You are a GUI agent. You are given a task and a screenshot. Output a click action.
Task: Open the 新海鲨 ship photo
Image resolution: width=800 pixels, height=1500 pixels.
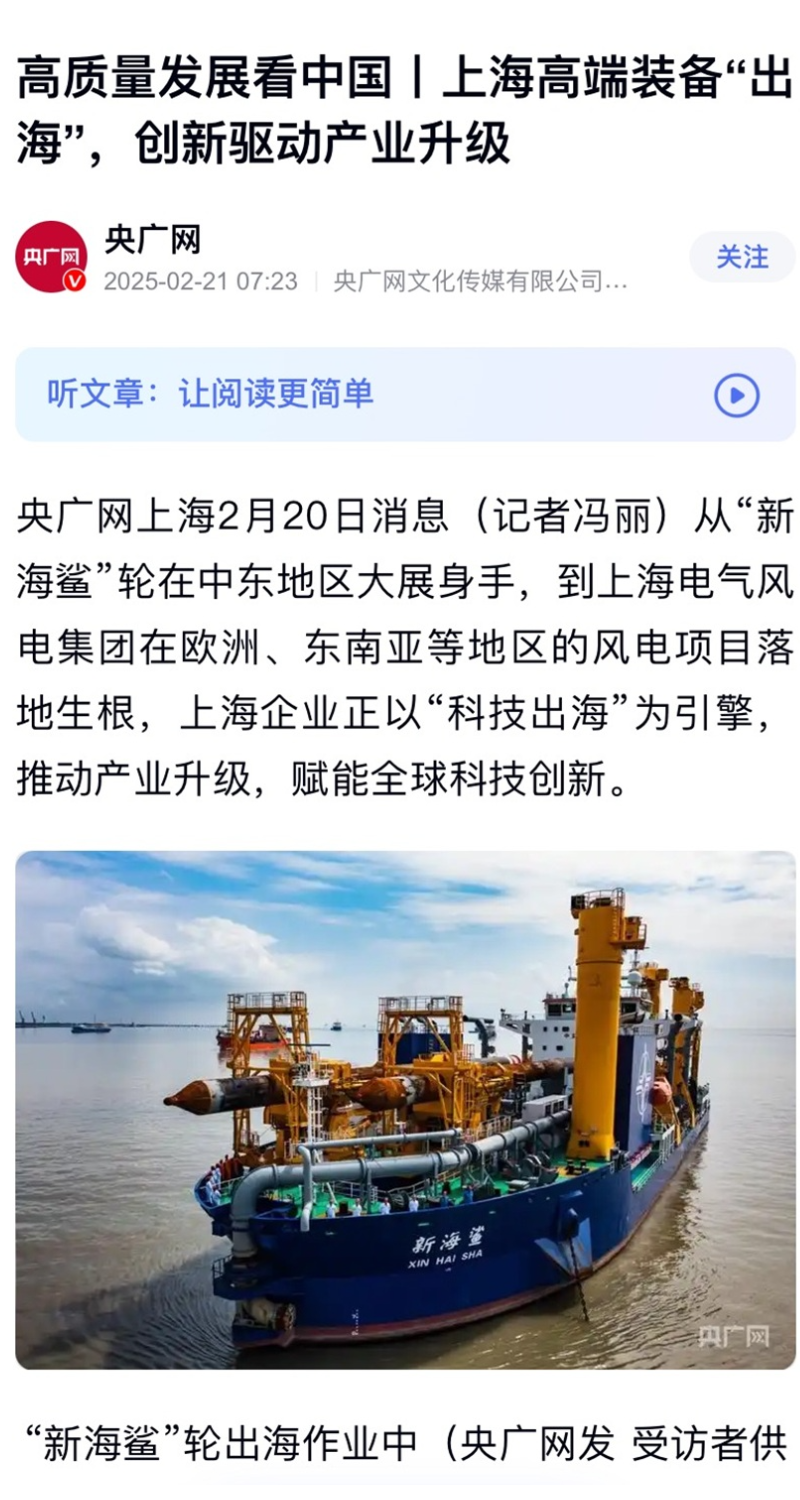click(x=405, y=1108)
